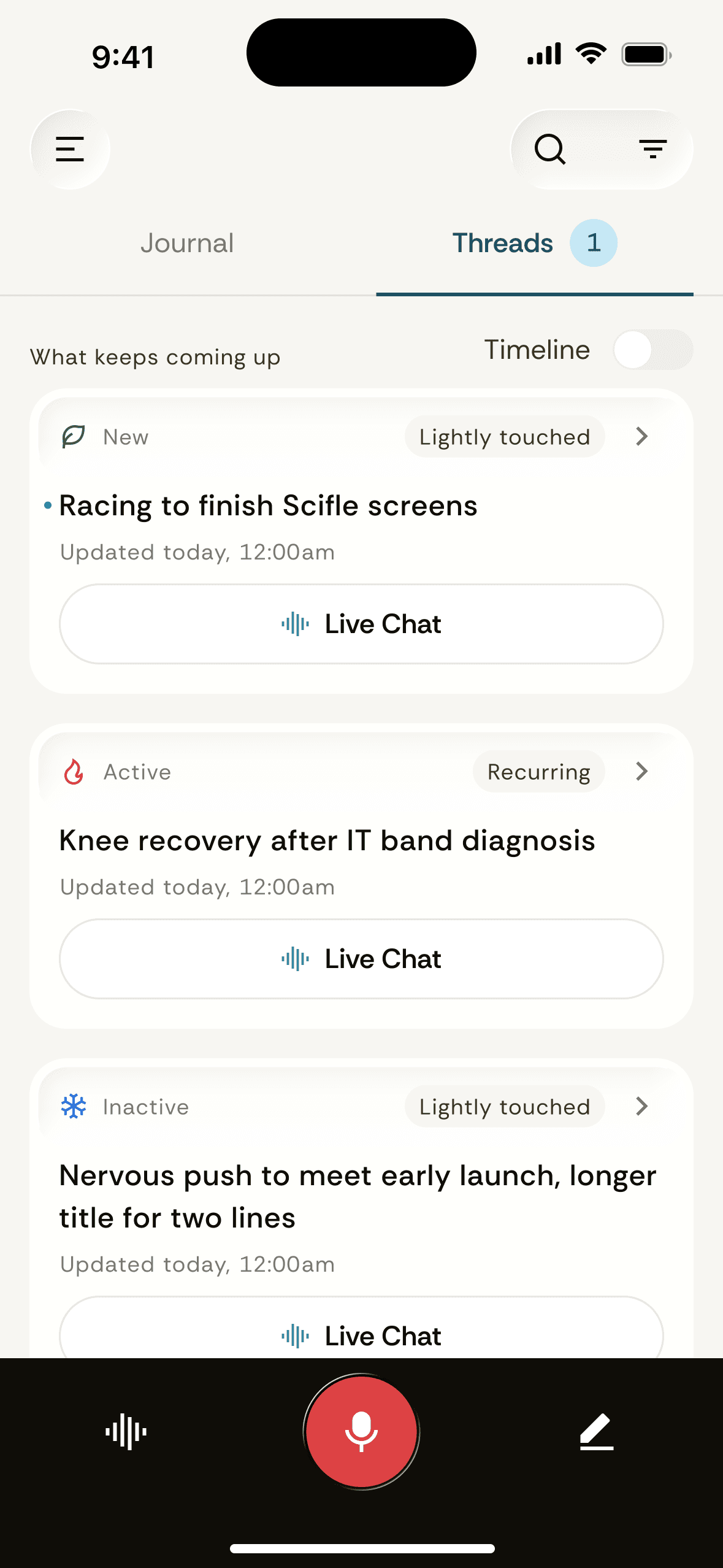
Task: Switch to the Journal tab
Action: click(187, 243)
